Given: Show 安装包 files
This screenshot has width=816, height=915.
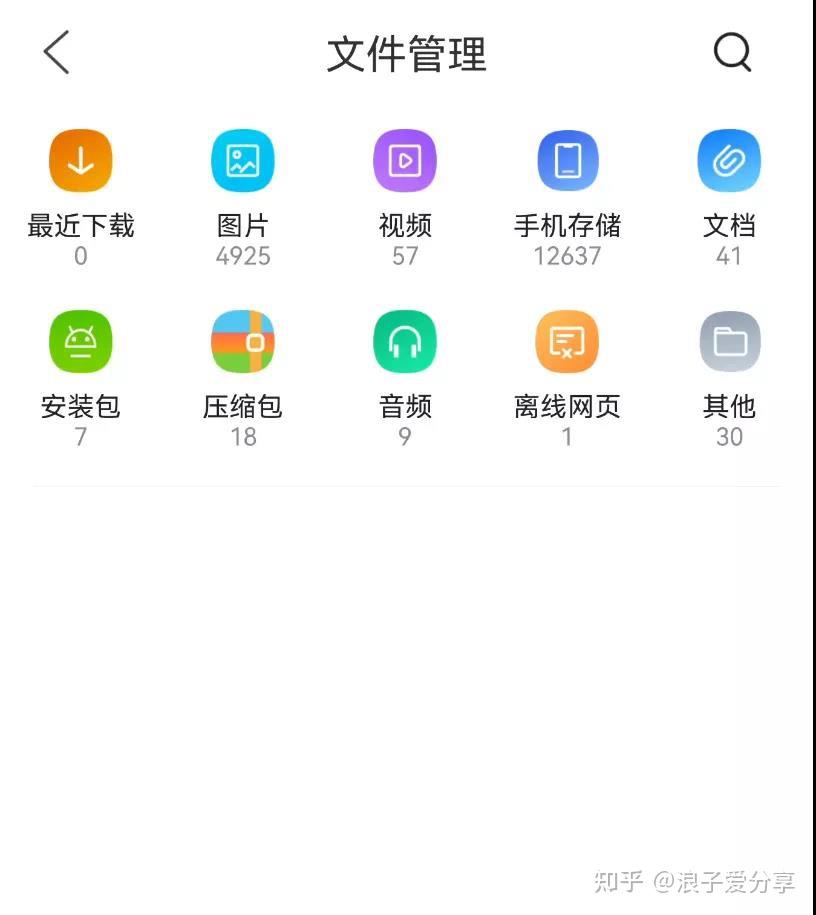Looking at the screenshot, I should click(x=81, y=343).
